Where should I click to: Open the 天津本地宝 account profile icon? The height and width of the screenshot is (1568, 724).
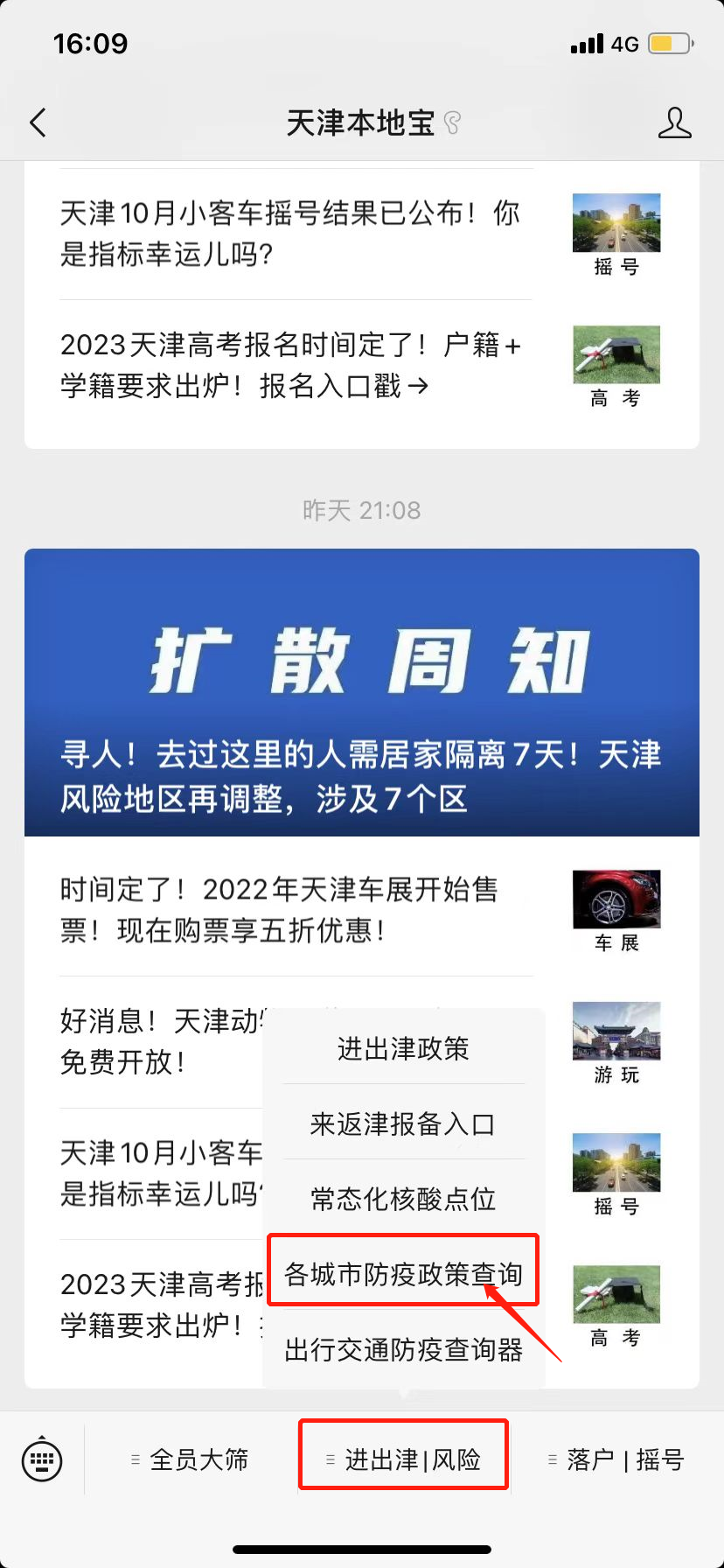tap(673, 122)
